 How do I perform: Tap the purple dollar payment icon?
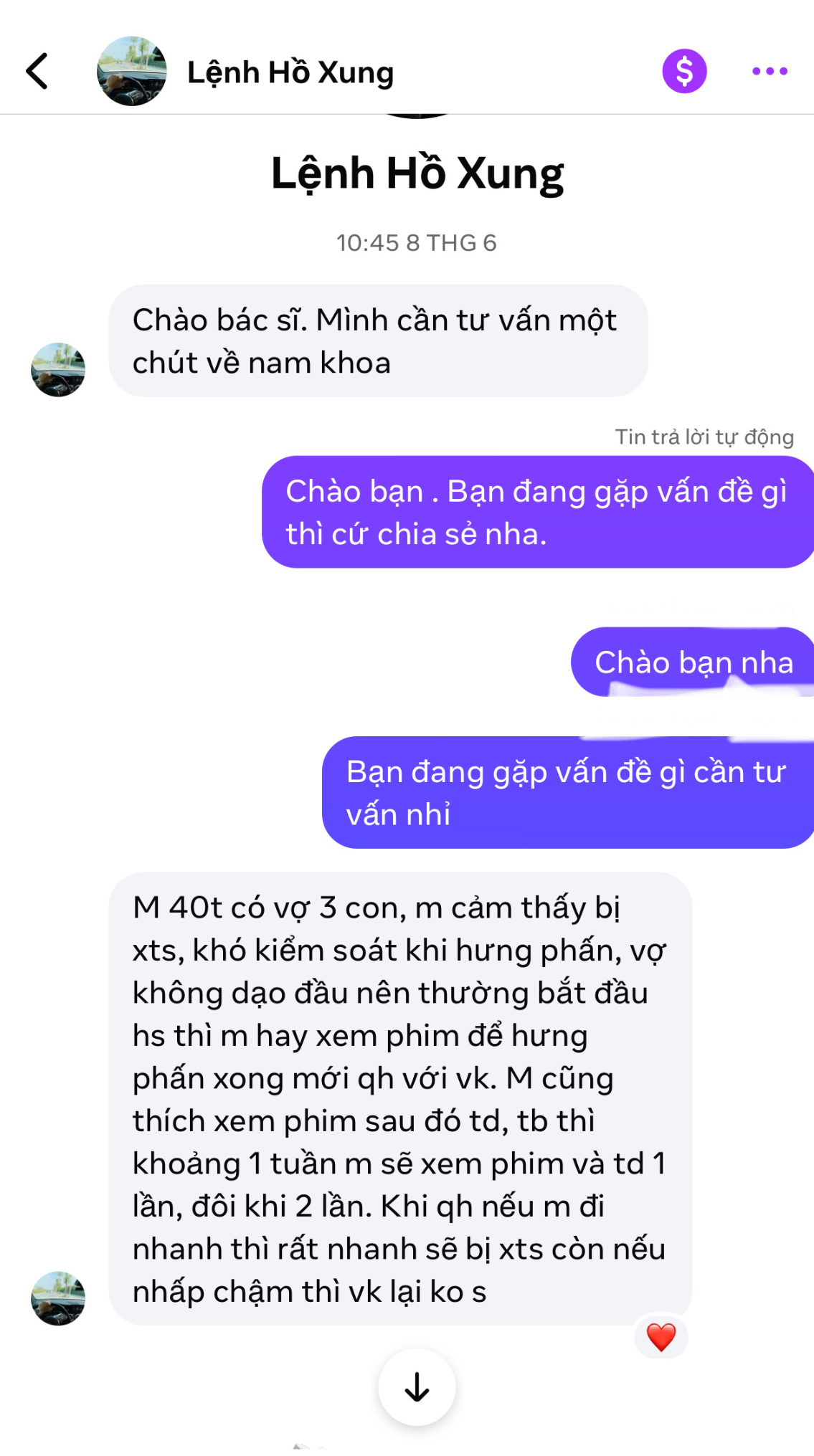(683, 71)
